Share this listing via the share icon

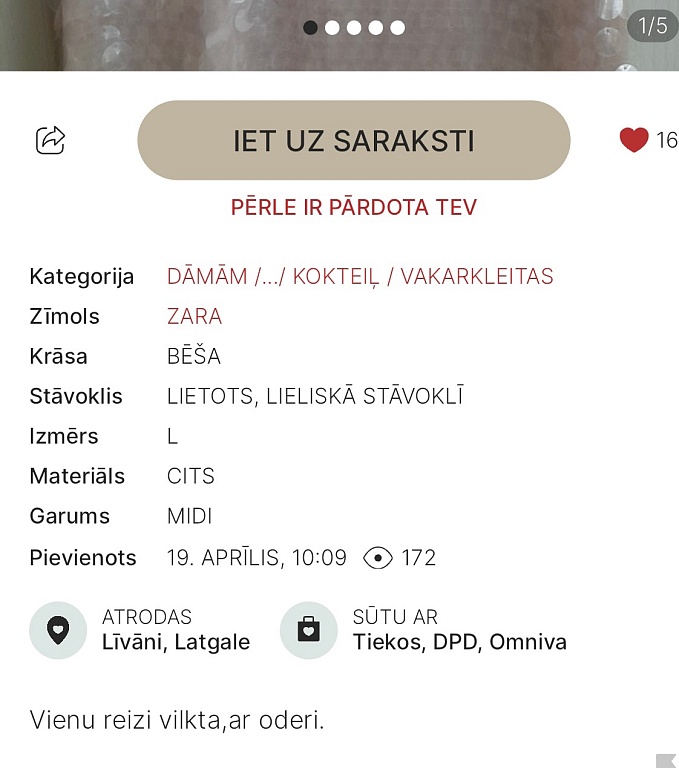[50, 140]
